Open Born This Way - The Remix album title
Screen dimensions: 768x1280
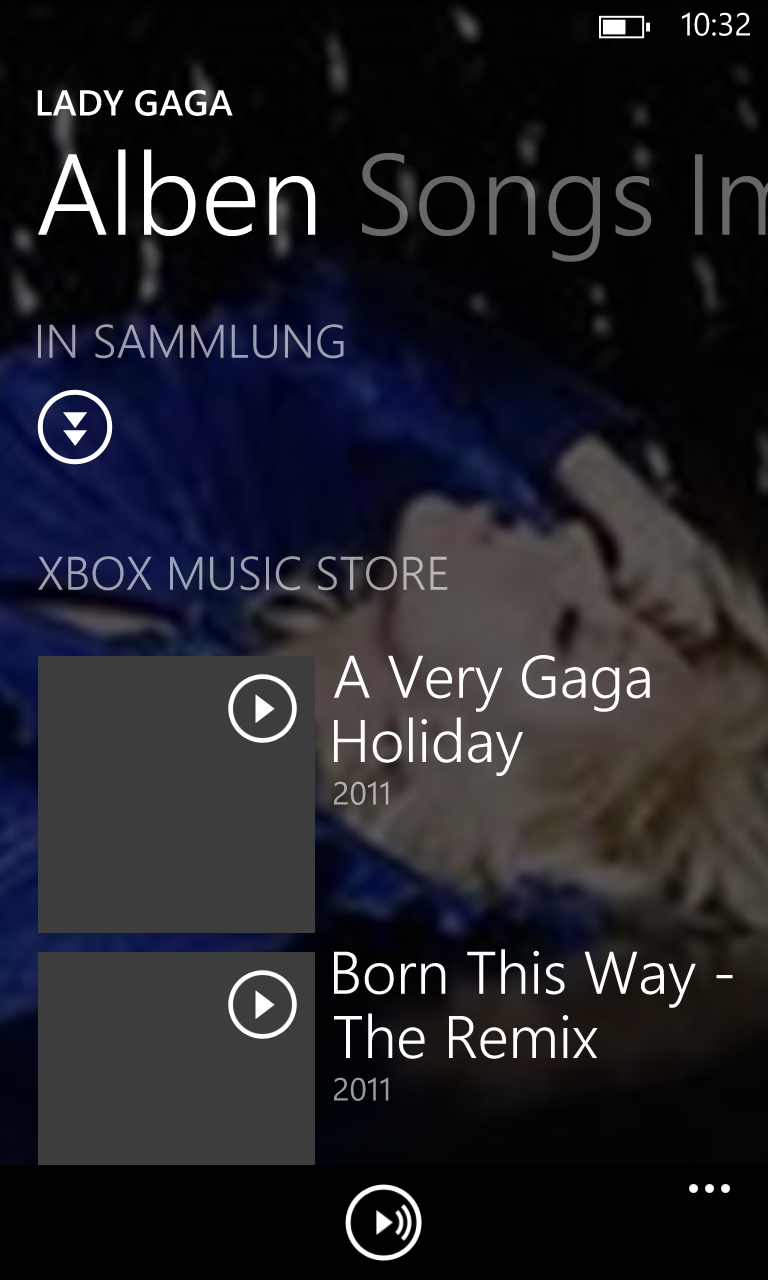click(x=532, y=1006)
